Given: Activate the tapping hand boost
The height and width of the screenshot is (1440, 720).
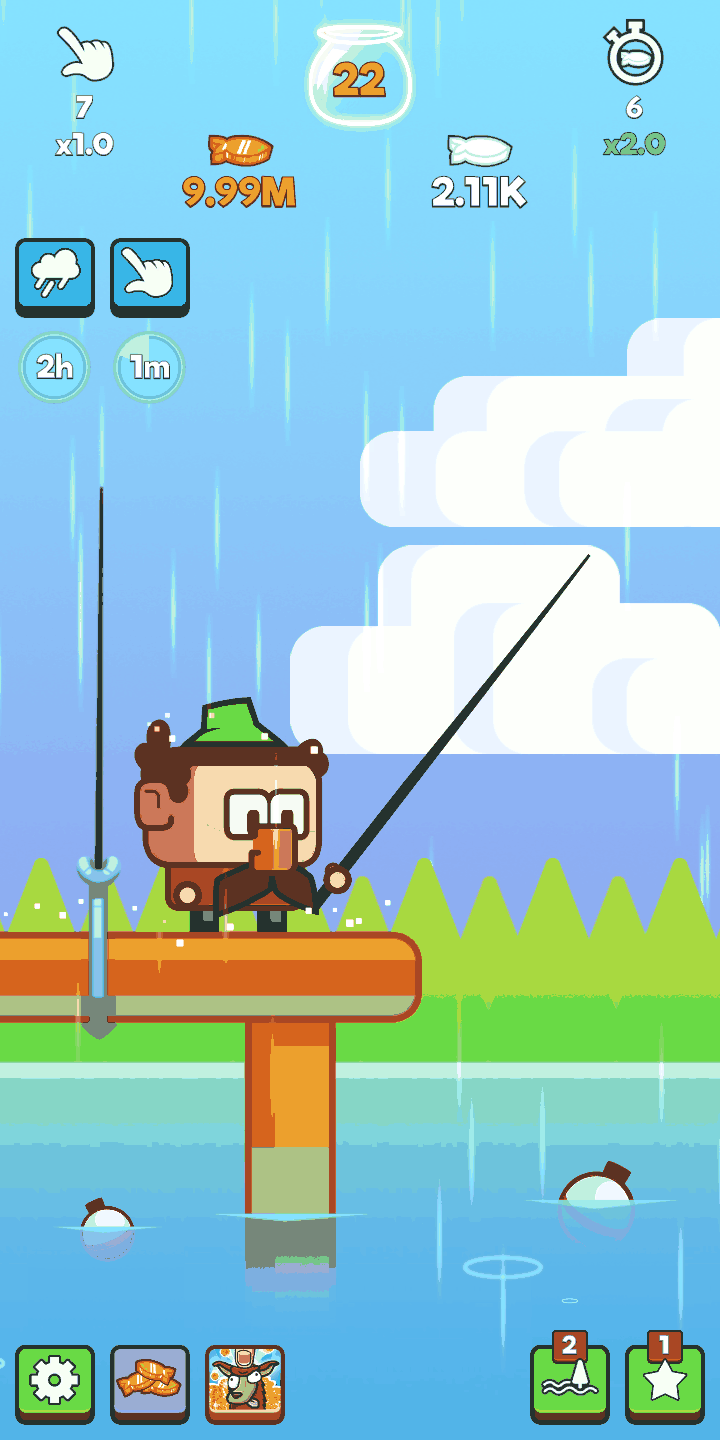Looking at the screenshot, I should tap(150, 277).
